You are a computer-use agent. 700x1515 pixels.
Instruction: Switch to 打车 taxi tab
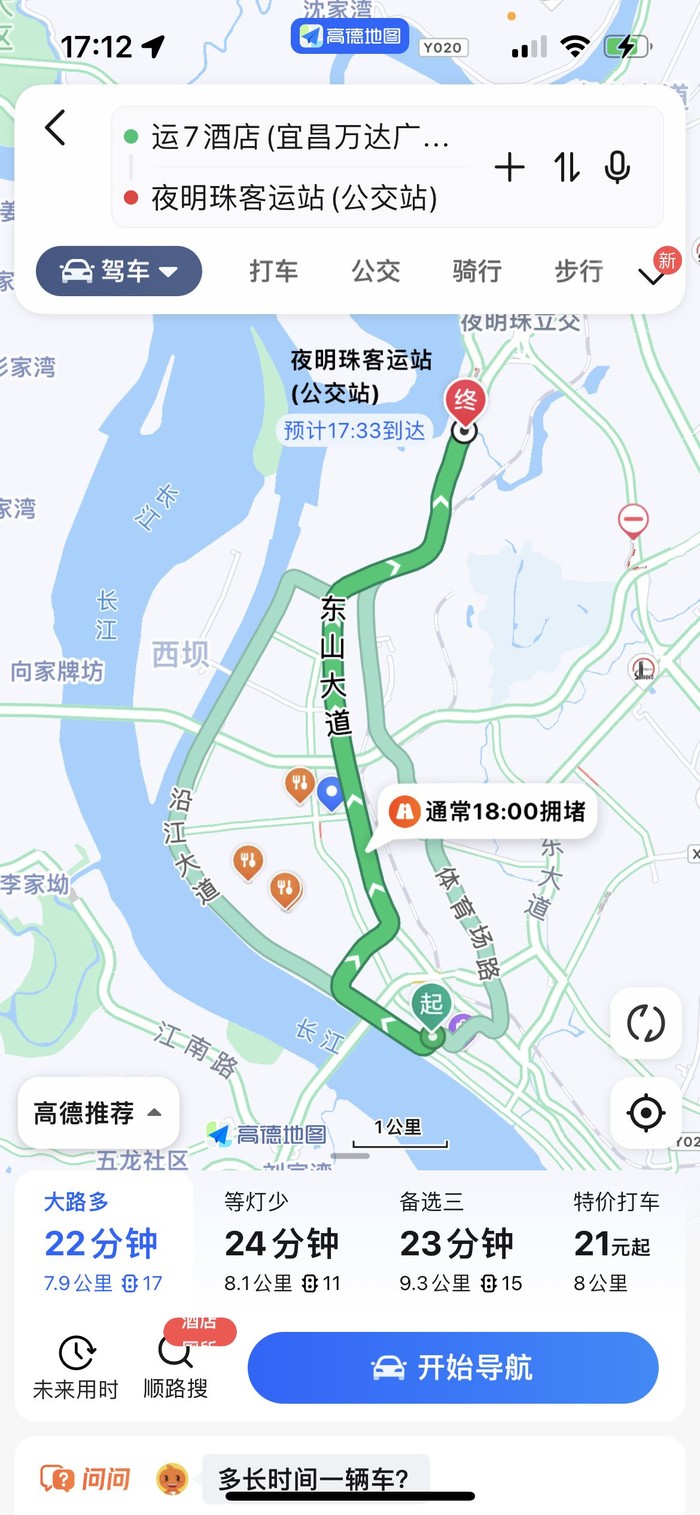273,271
